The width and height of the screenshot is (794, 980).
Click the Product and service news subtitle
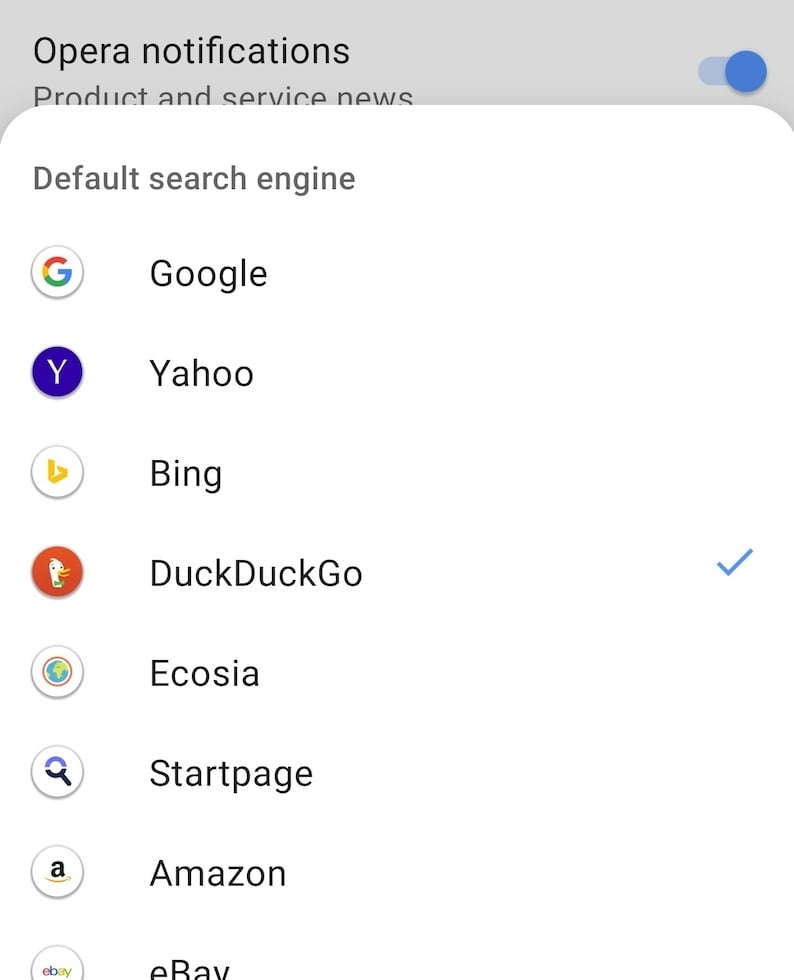[222, 97]
